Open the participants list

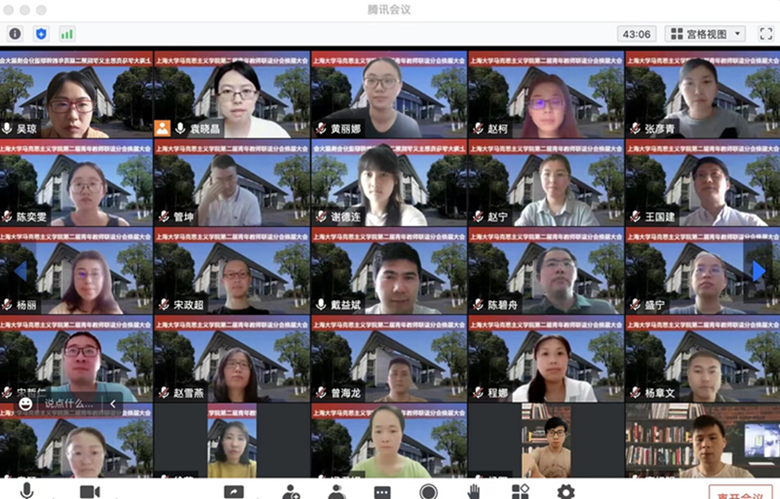coord(337,491)
